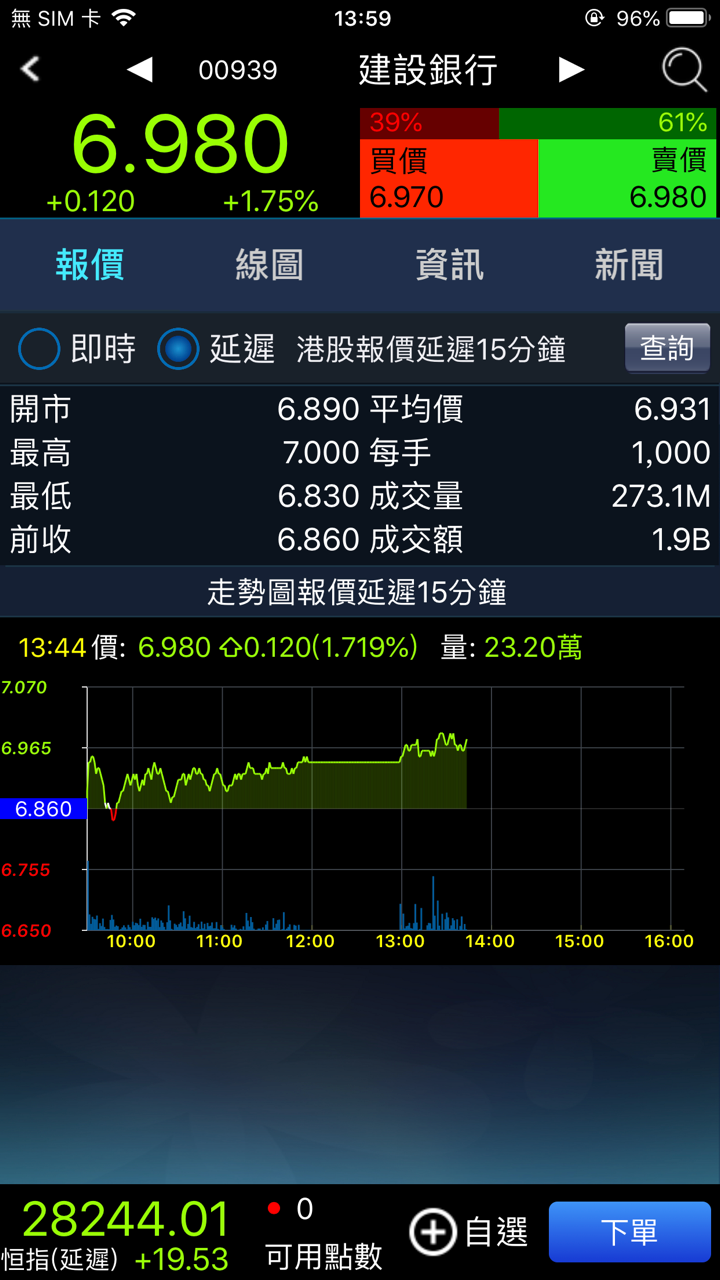Open the 新聞 tab
The image size is (720, 1280).
click(x=628, y=265)
